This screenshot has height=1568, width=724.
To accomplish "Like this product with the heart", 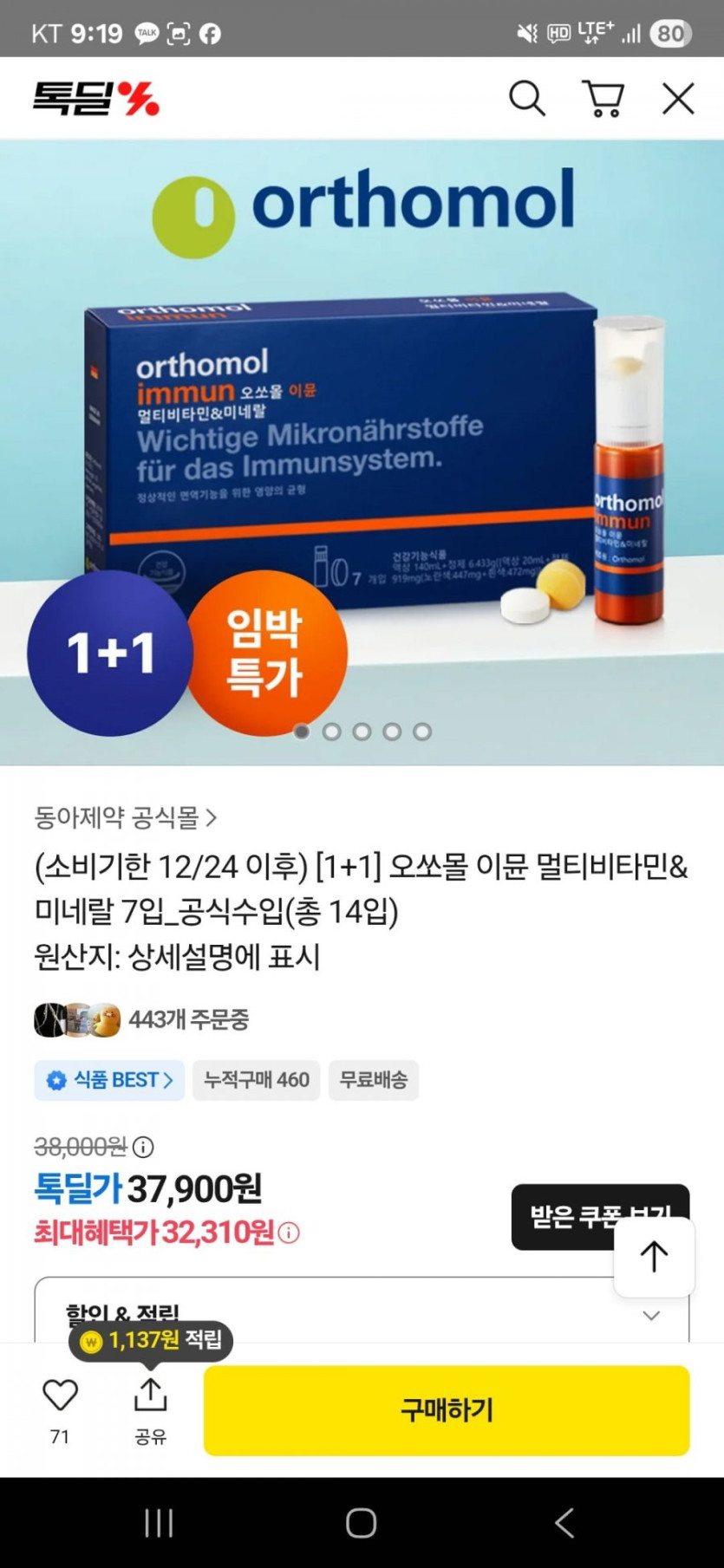I will pyautogui.click(x=60, y=1409).
